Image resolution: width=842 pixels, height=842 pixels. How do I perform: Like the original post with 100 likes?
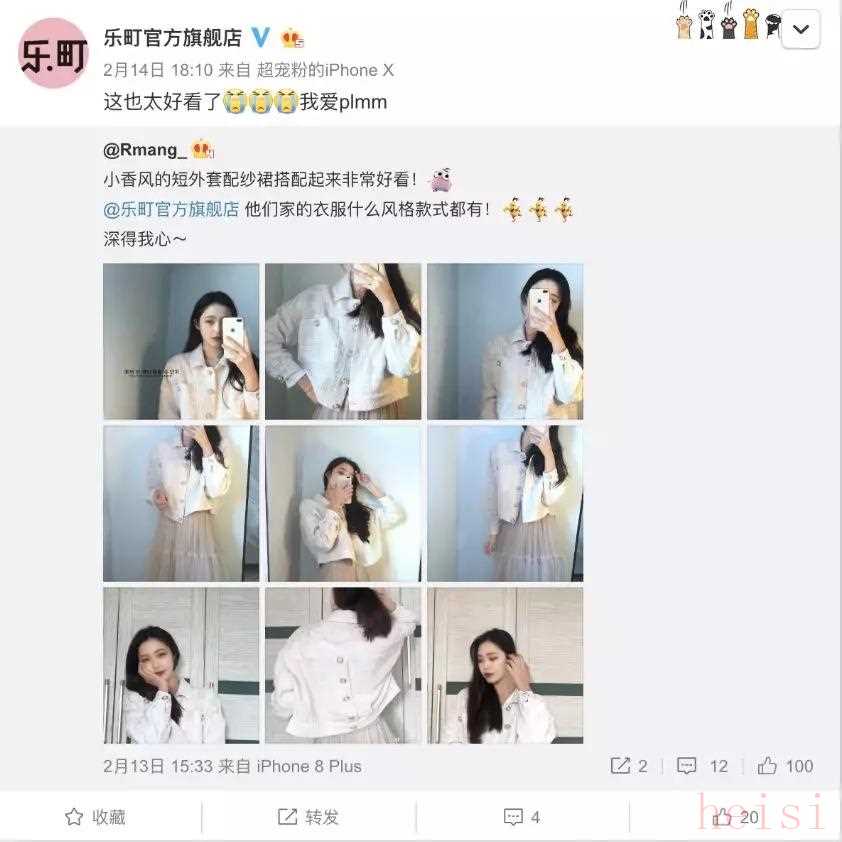click(x=785, y=766)
